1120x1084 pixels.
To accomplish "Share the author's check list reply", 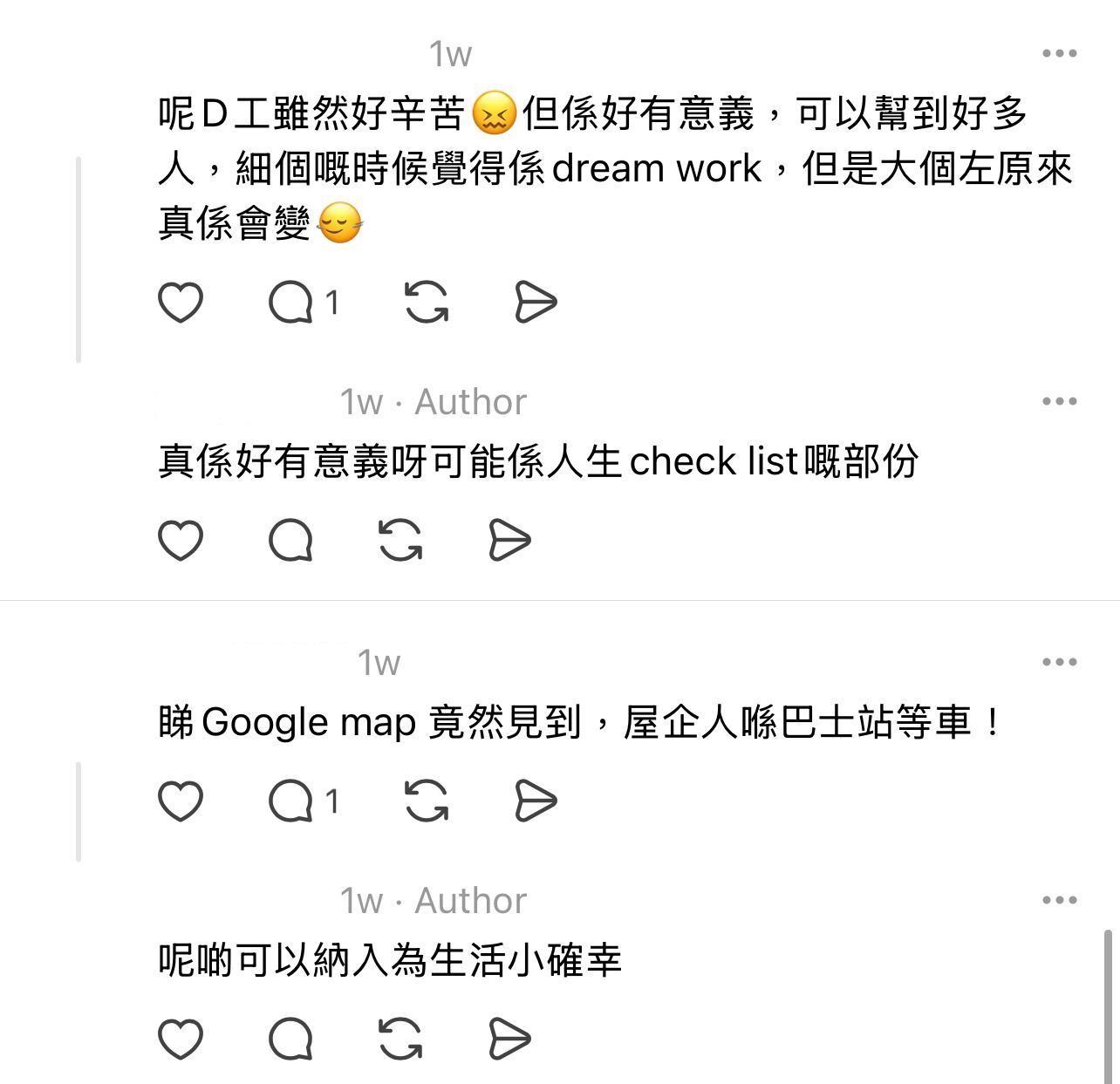I will pyautogui.click(x=509, y=540).
